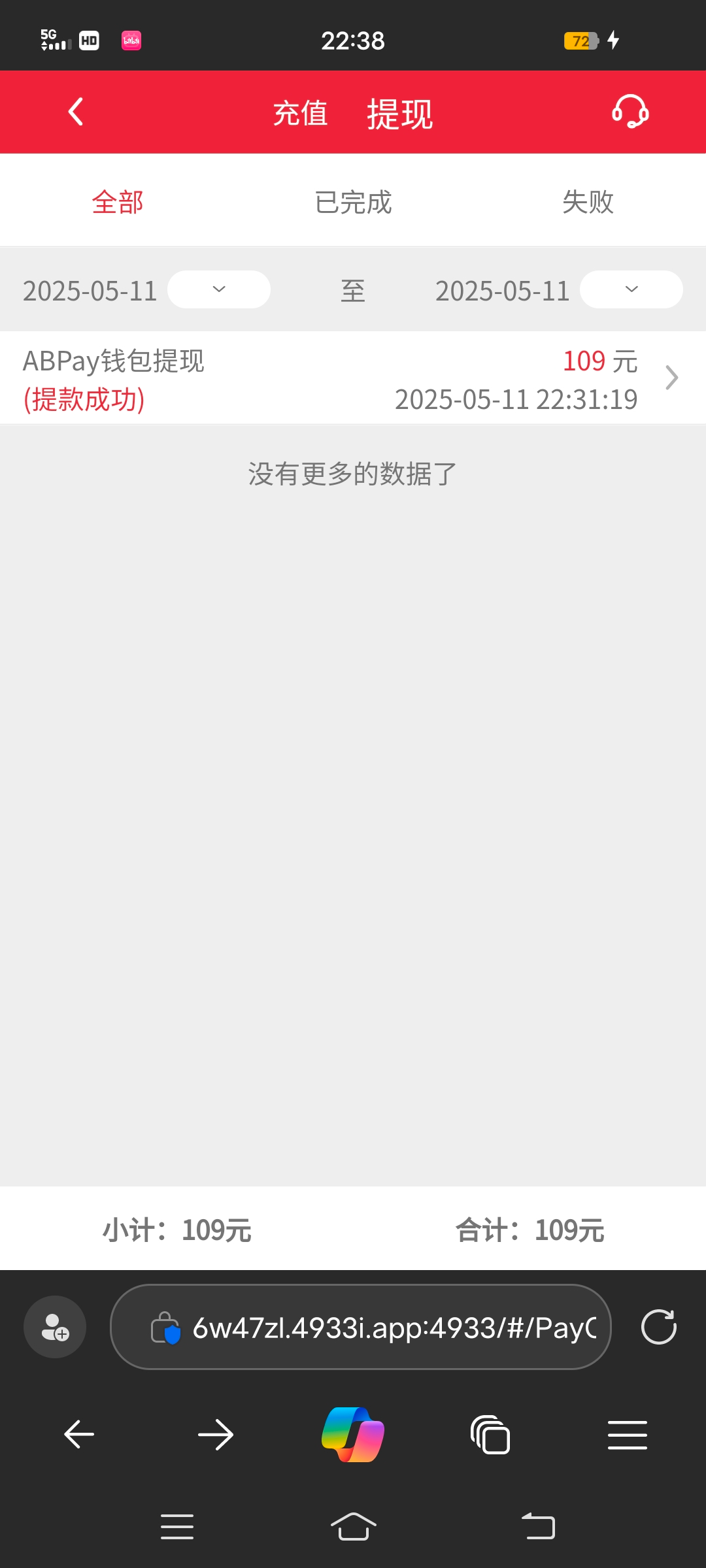The width and height of the screenshot is (706, 1568).
Task: Open the browser hamburger menu
Action: pos(627,1435)
